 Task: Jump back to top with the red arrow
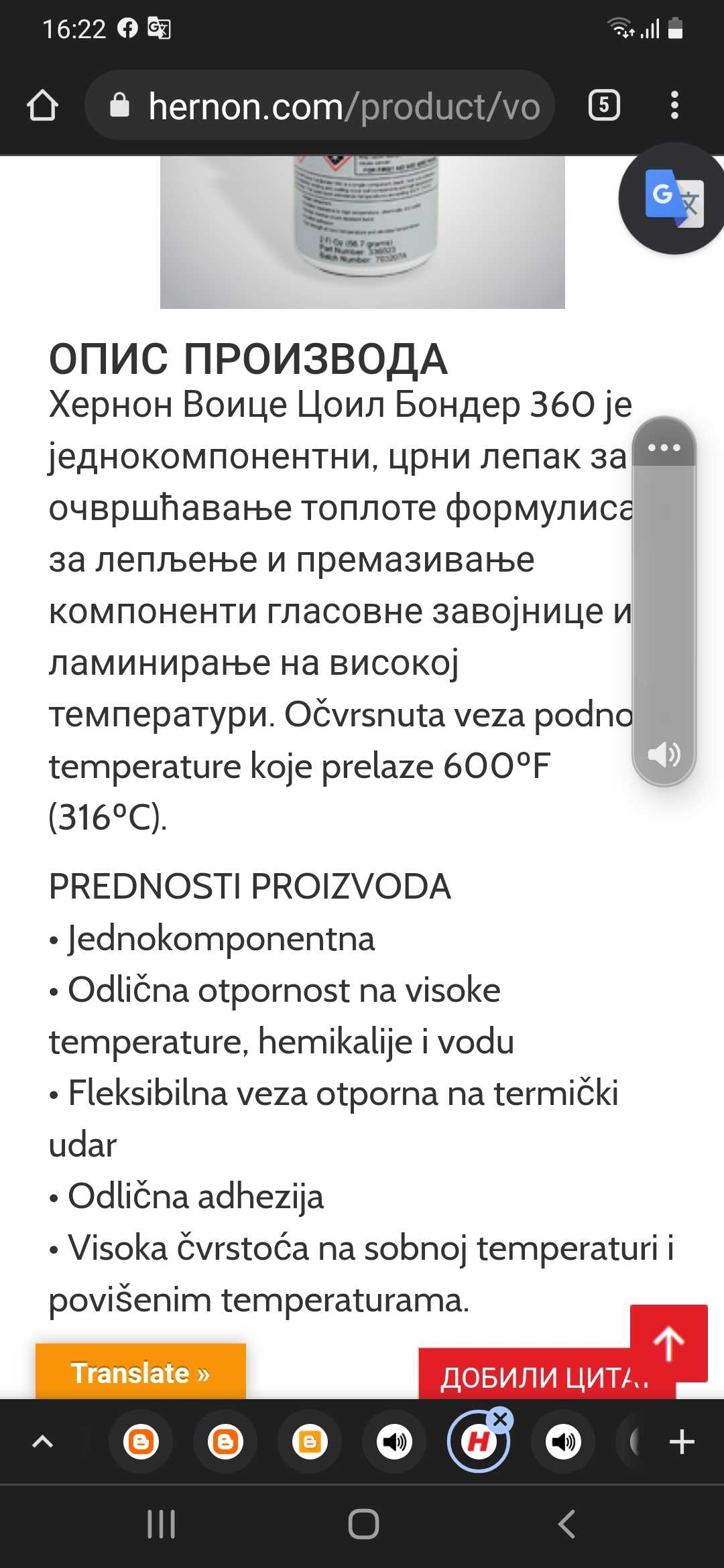click(669, 1343)
